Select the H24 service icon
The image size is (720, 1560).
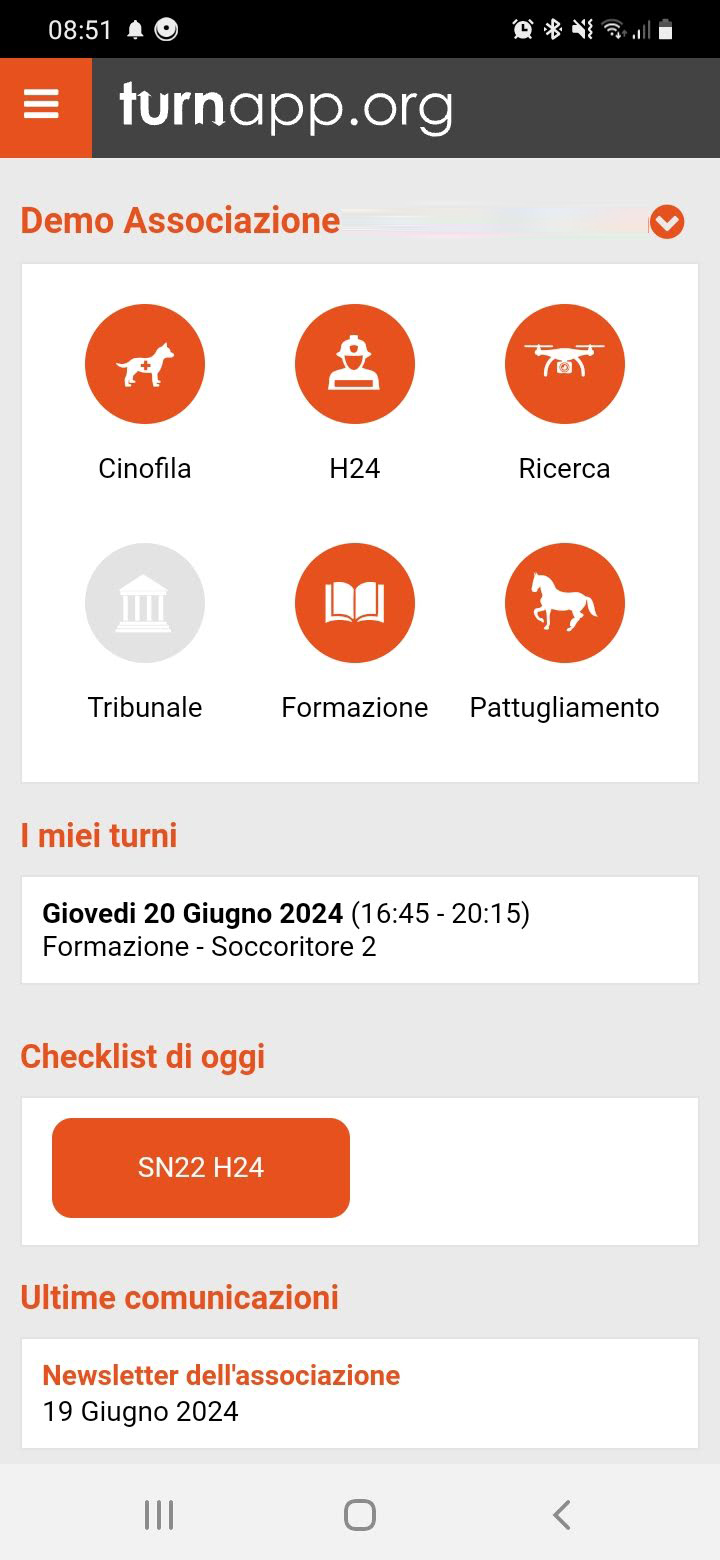[x=355, y=365]
